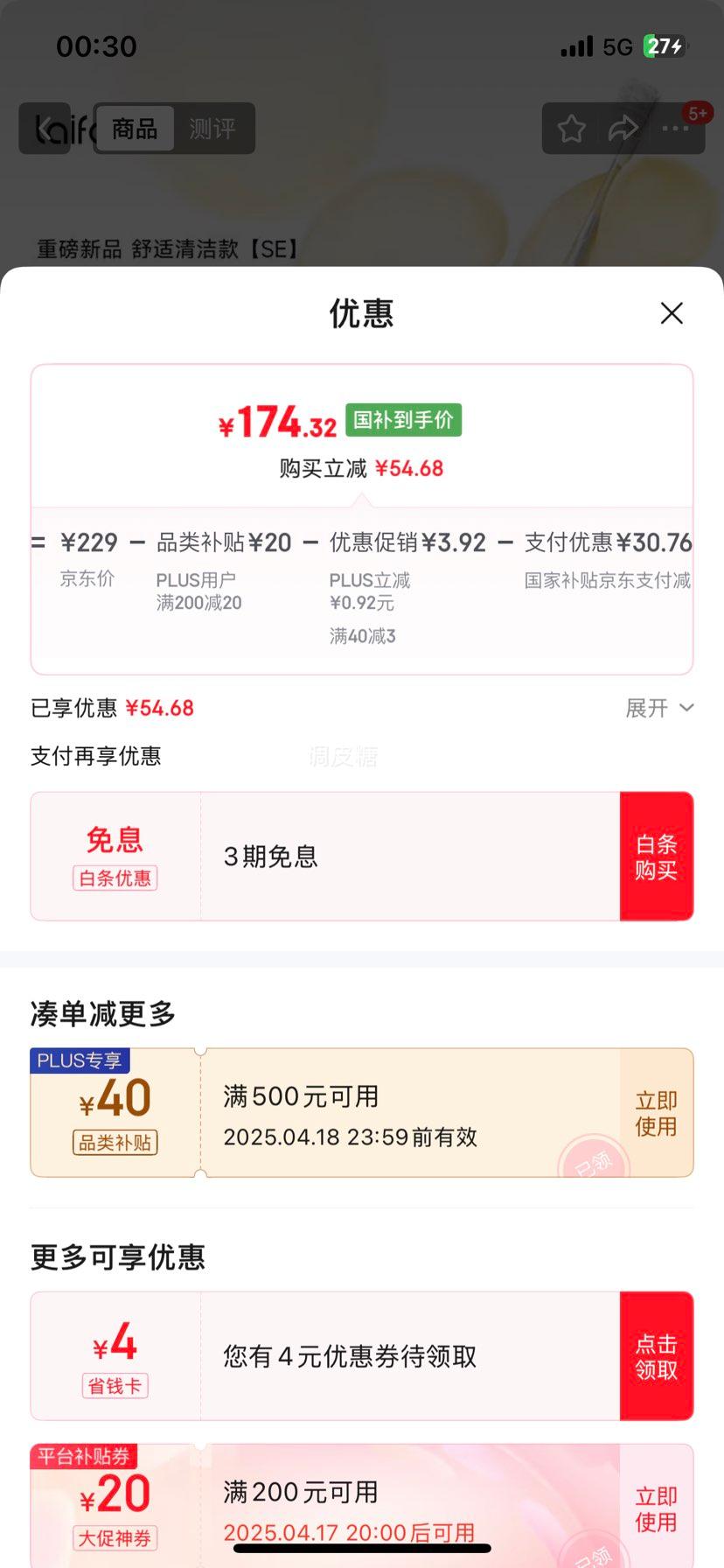Tap the 免息 白条优惠 badge icon
The width and height of the screenshot is (724, 1568).
pyautogui.click(x=115, y=856)
